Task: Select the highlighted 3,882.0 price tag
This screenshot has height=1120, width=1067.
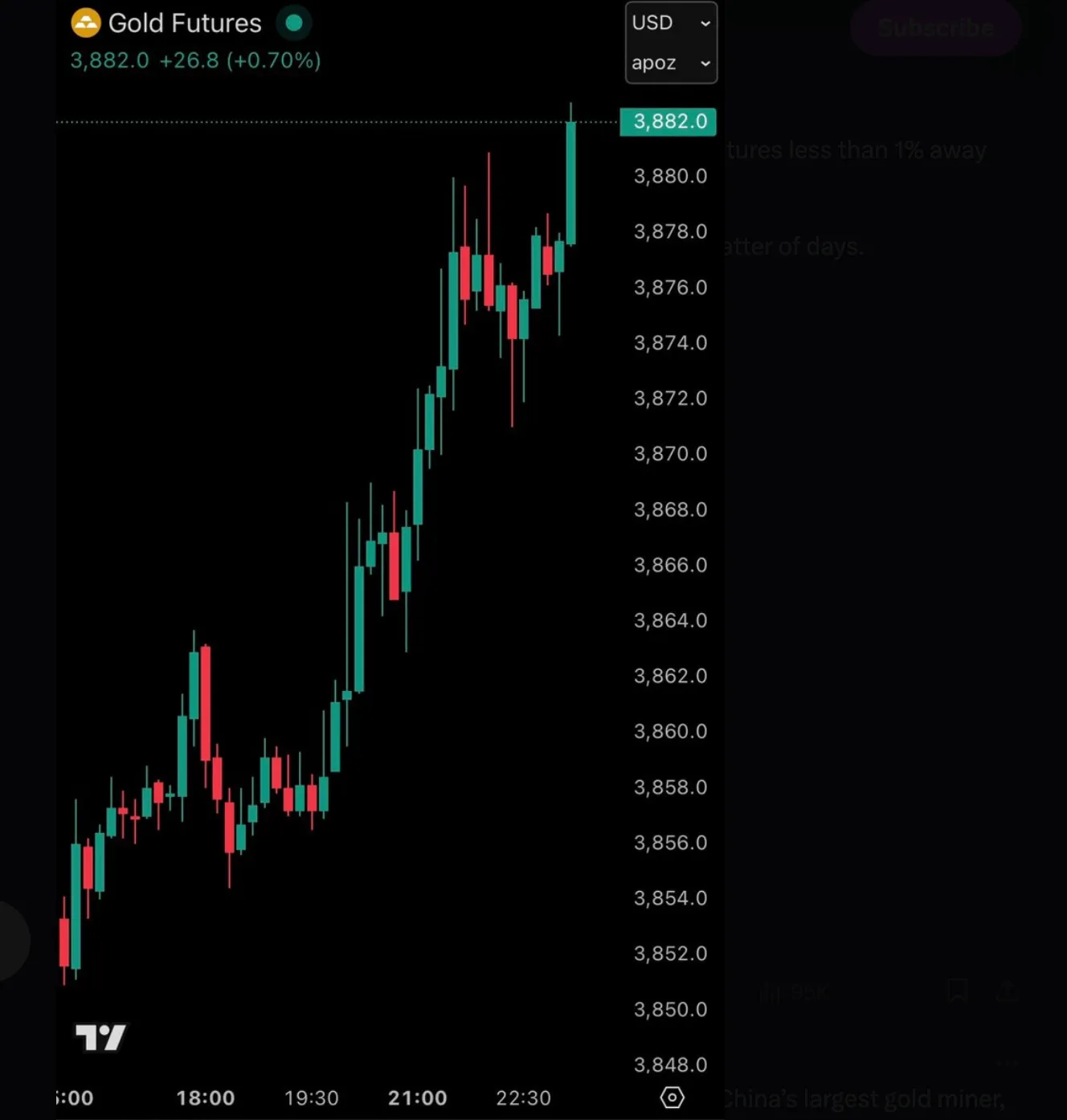Action: click(668, 121)
